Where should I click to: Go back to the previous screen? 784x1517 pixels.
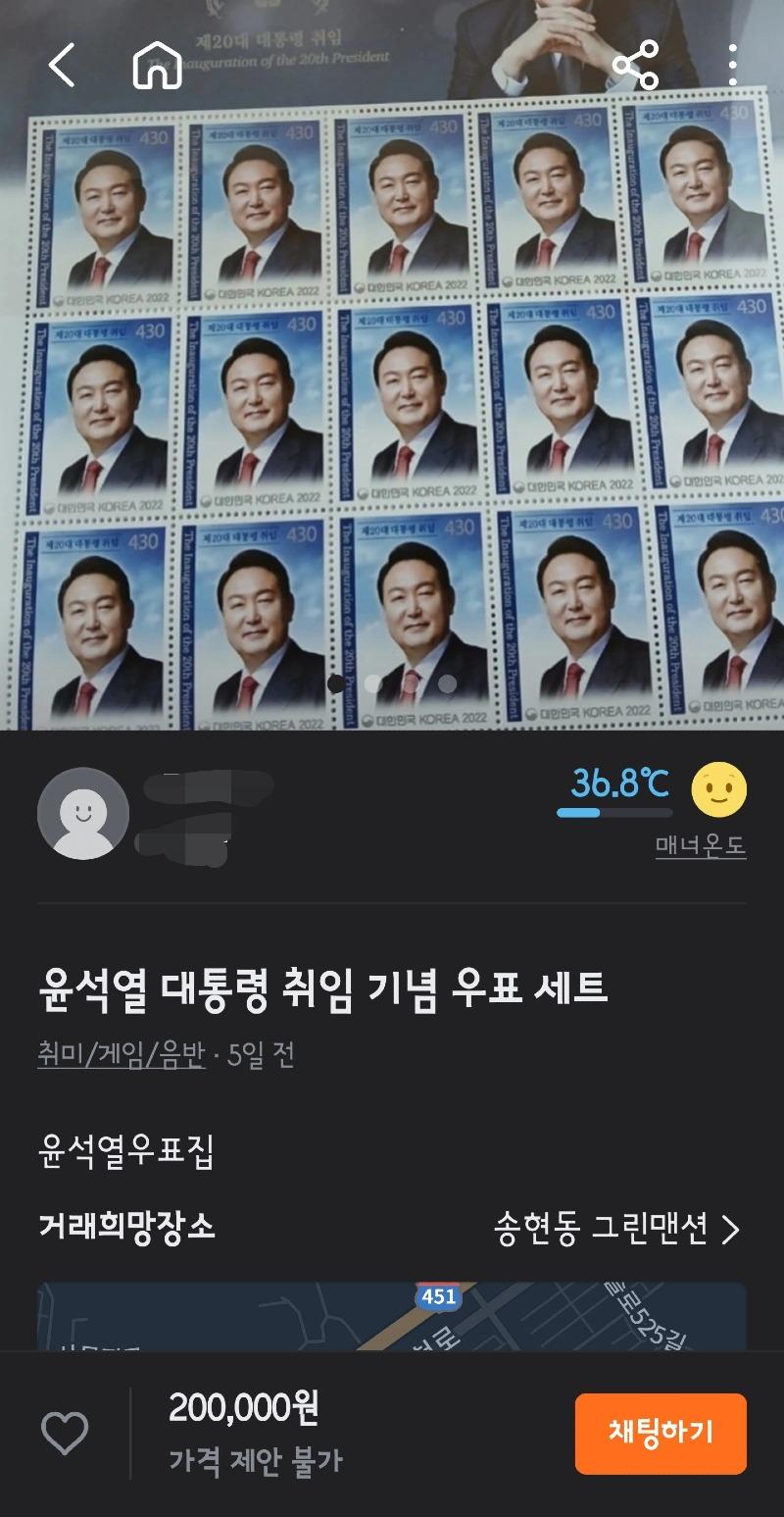click(62, 66)
